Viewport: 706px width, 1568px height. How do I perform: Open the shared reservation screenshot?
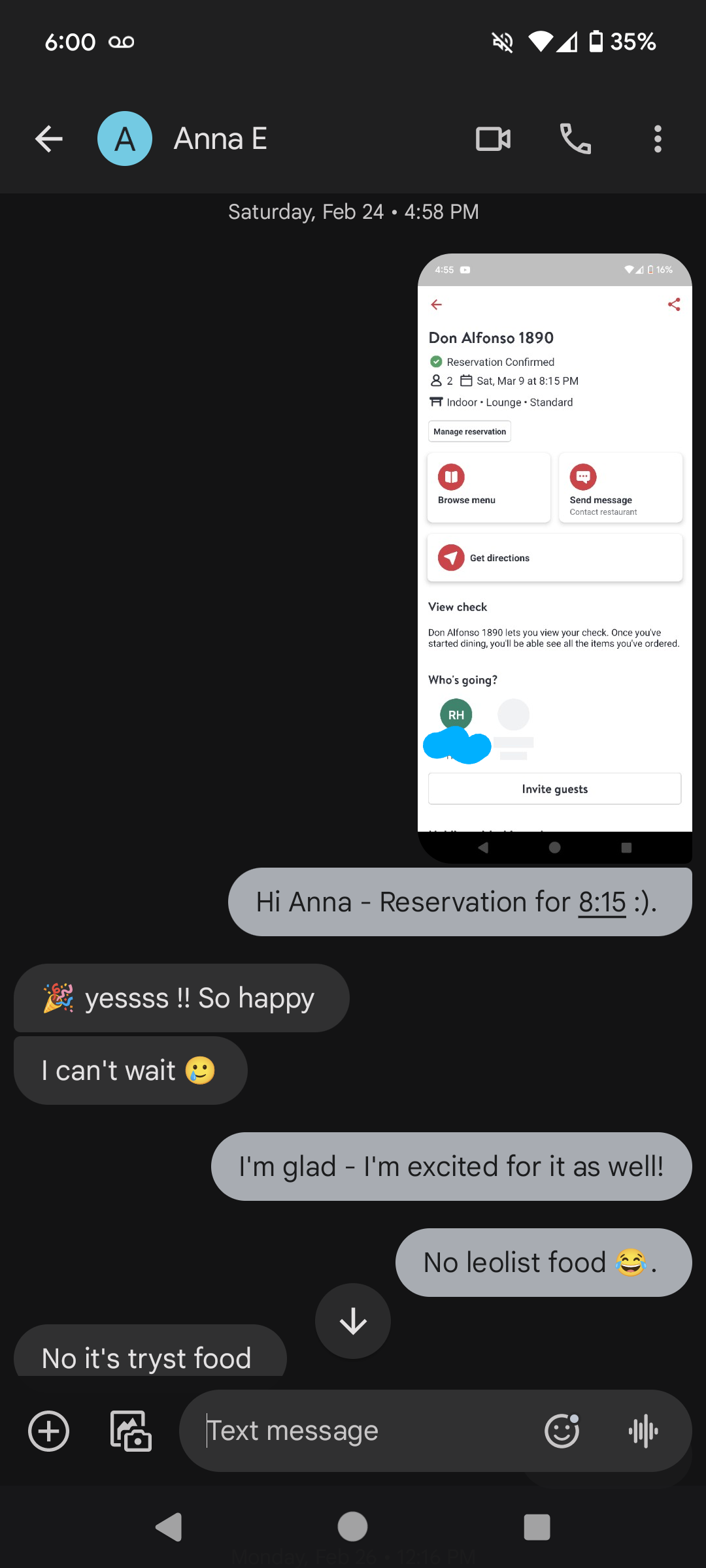point(554,555)
